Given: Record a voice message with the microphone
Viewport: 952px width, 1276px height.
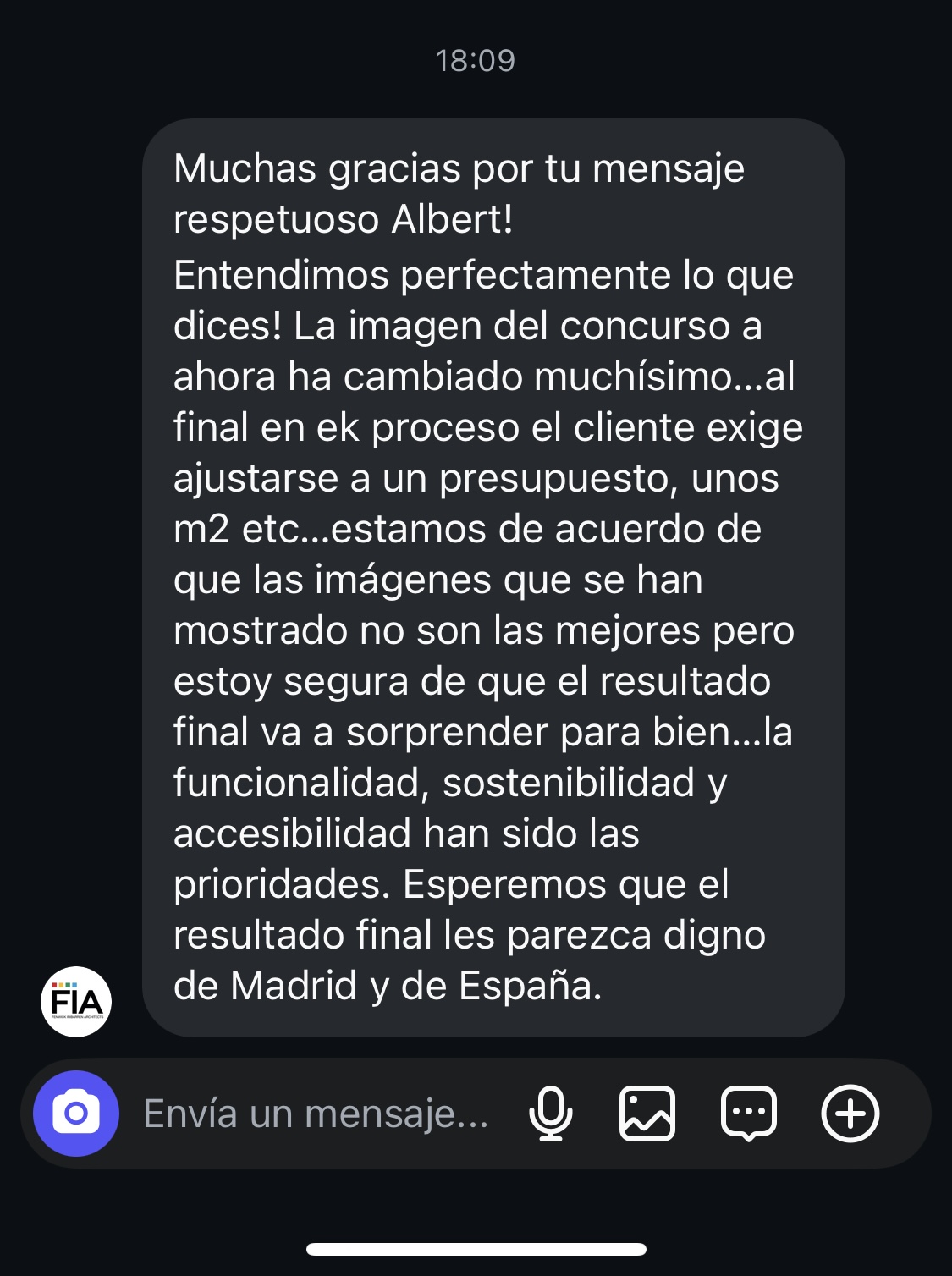Looking at the screenshot, I should 551,1114.
